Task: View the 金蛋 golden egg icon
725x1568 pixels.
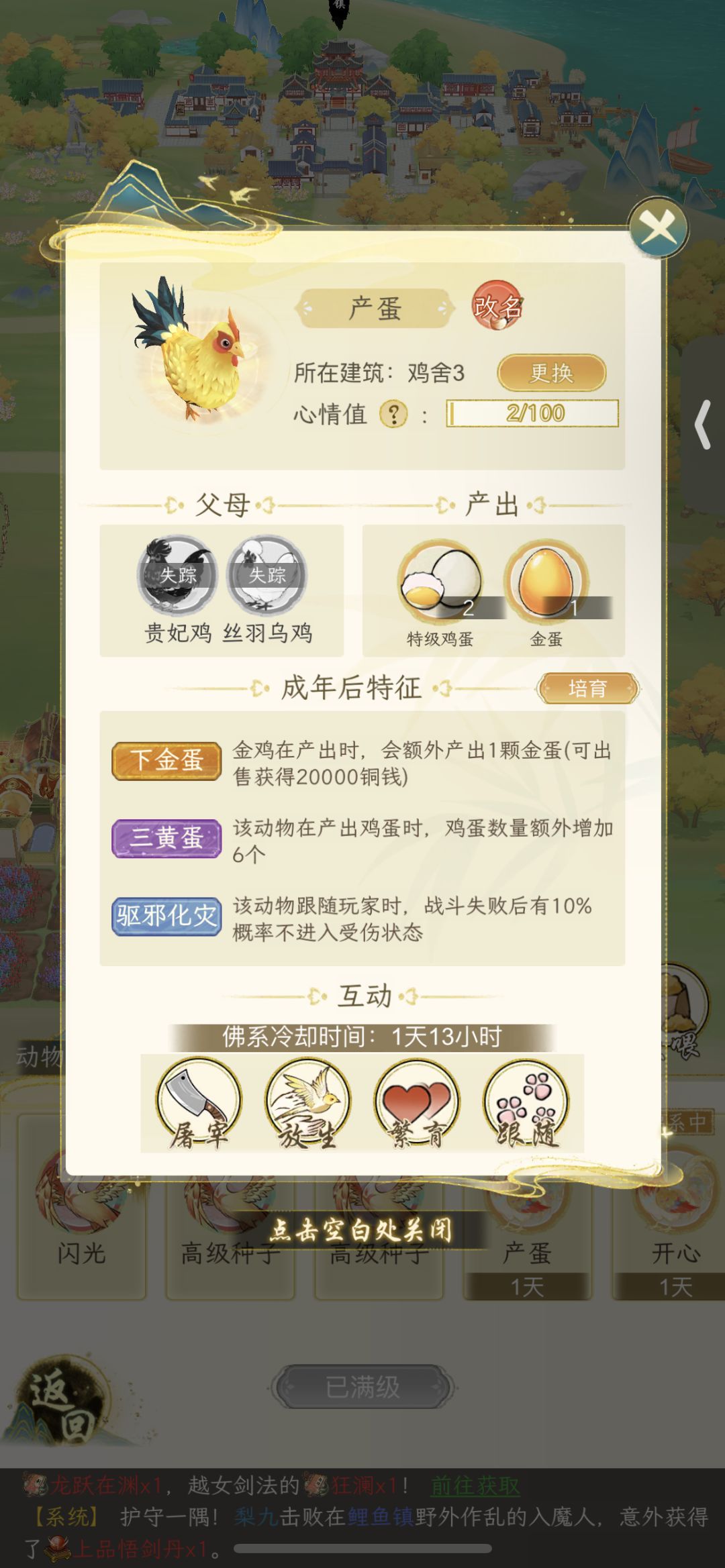Action: click(x=548, y=581)
